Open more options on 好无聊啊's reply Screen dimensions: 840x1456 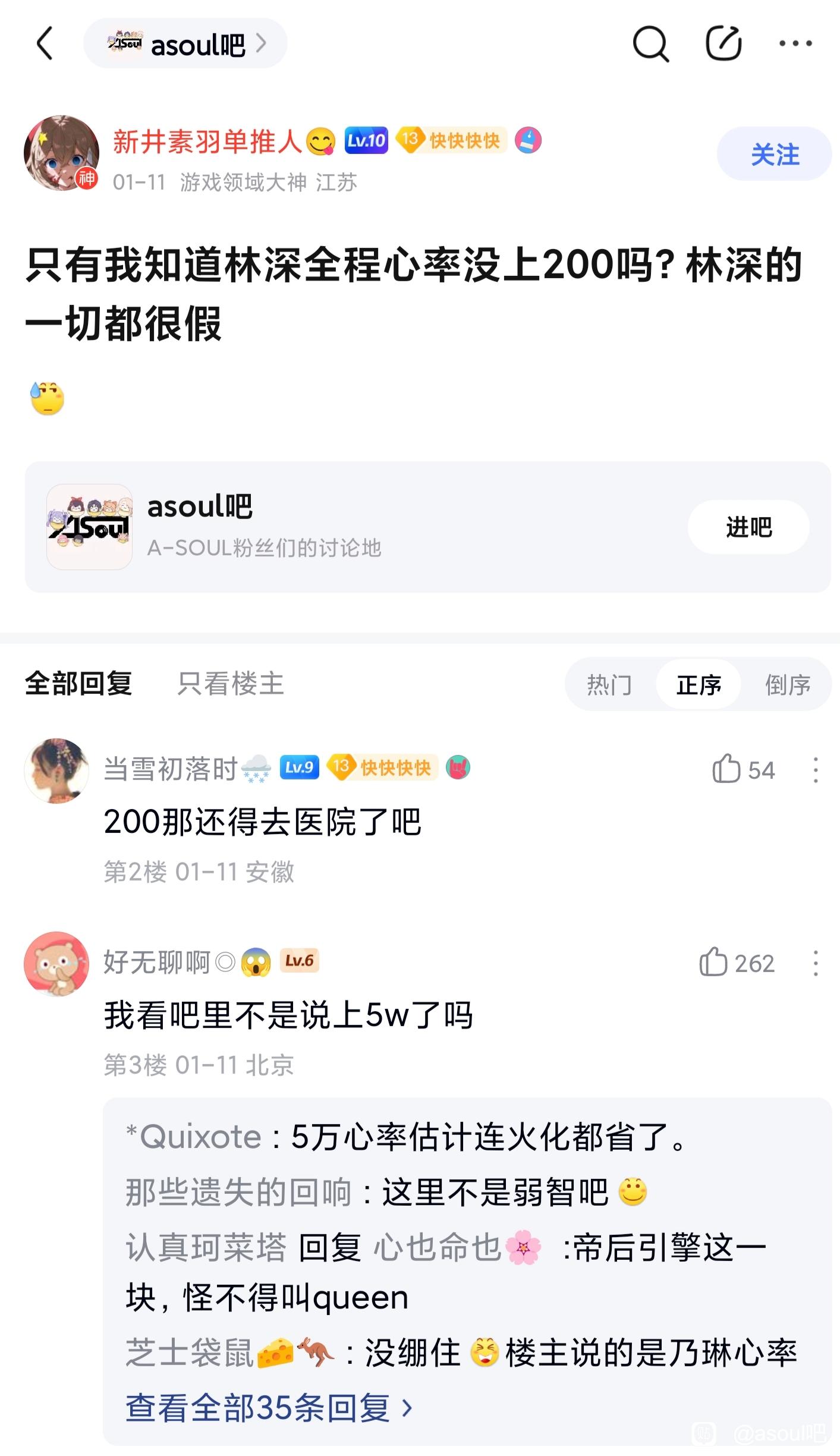[x=815, y=963]
